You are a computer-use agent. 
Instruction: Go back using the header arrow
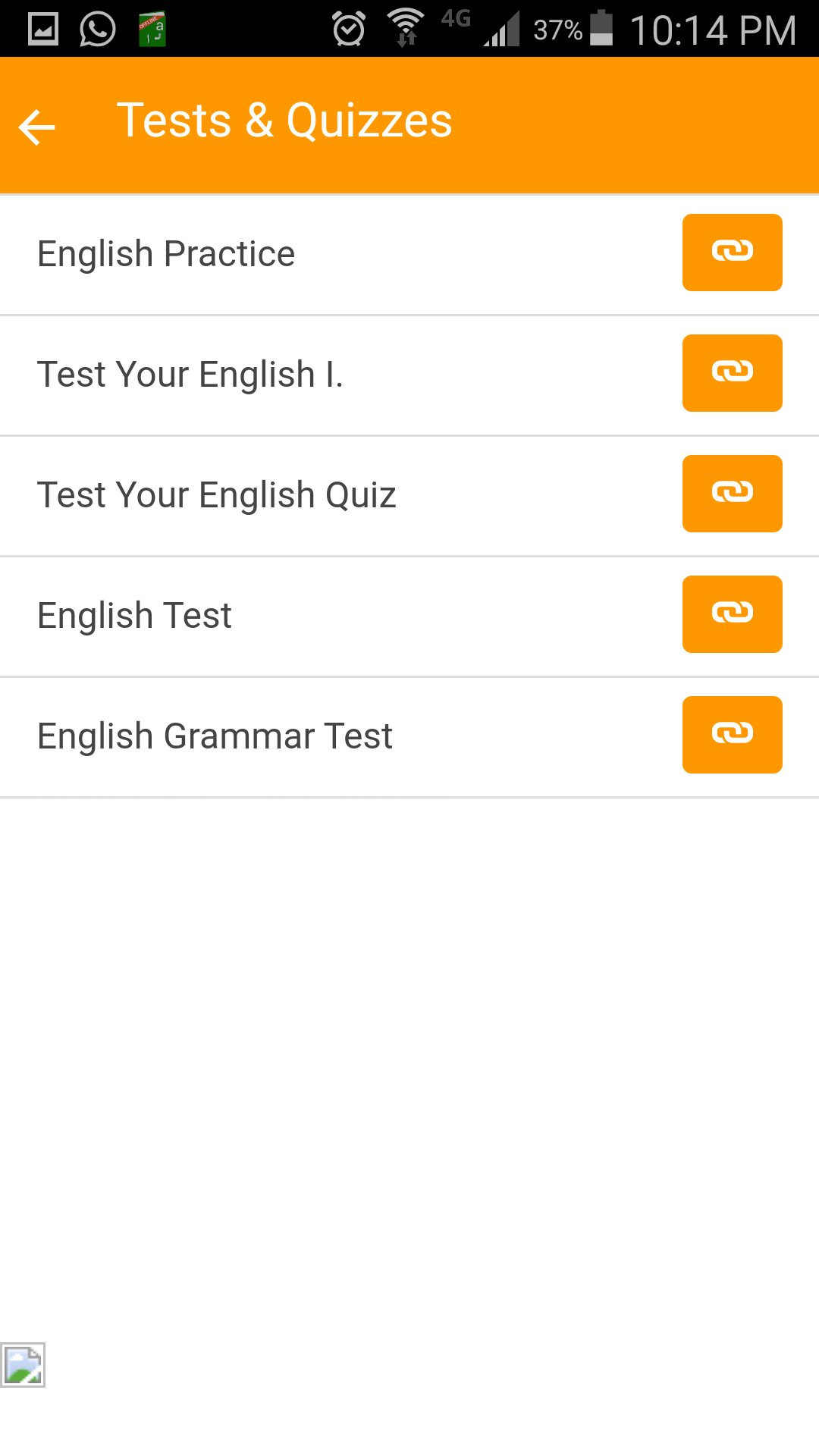click(x=36, y=127)
